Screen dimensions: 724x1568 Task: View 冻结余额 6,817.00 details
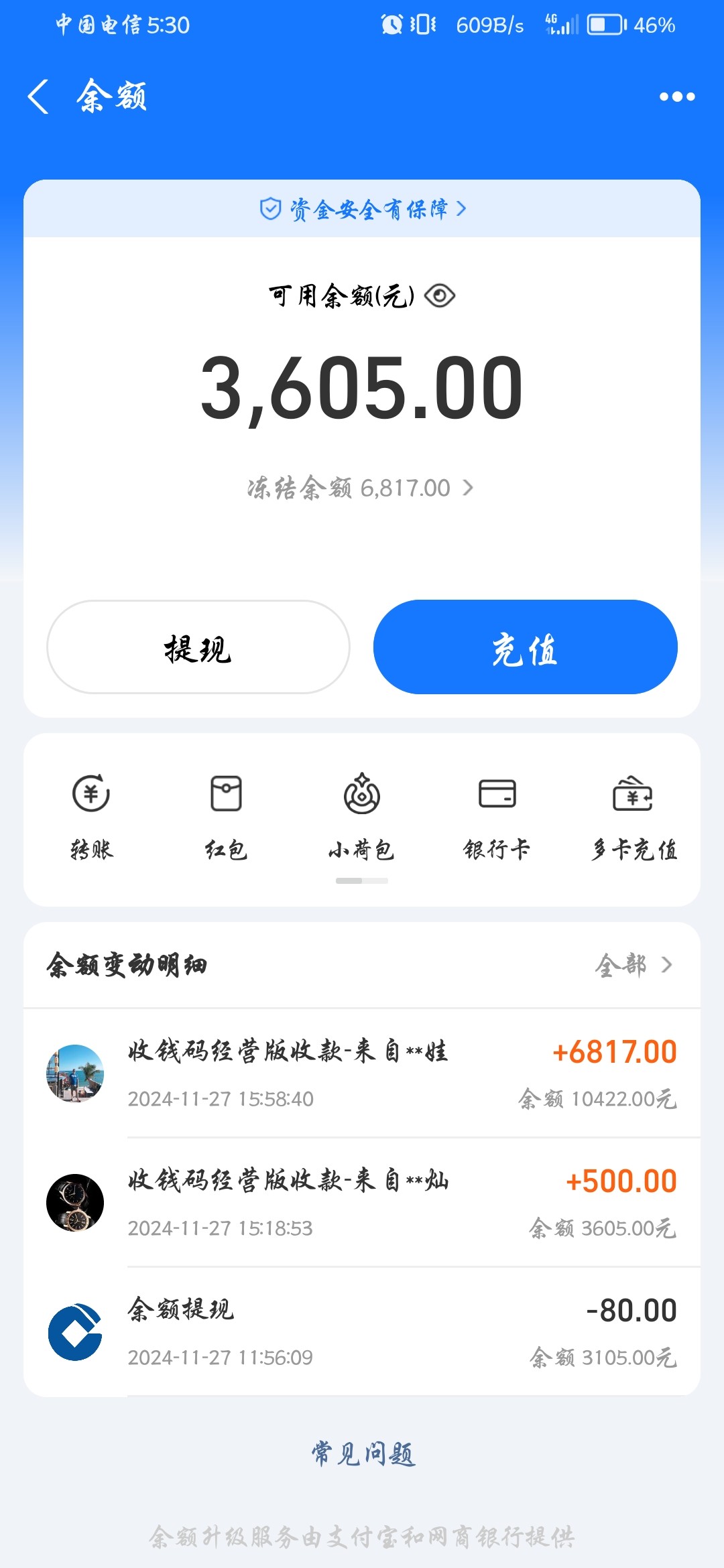[361, 488]
